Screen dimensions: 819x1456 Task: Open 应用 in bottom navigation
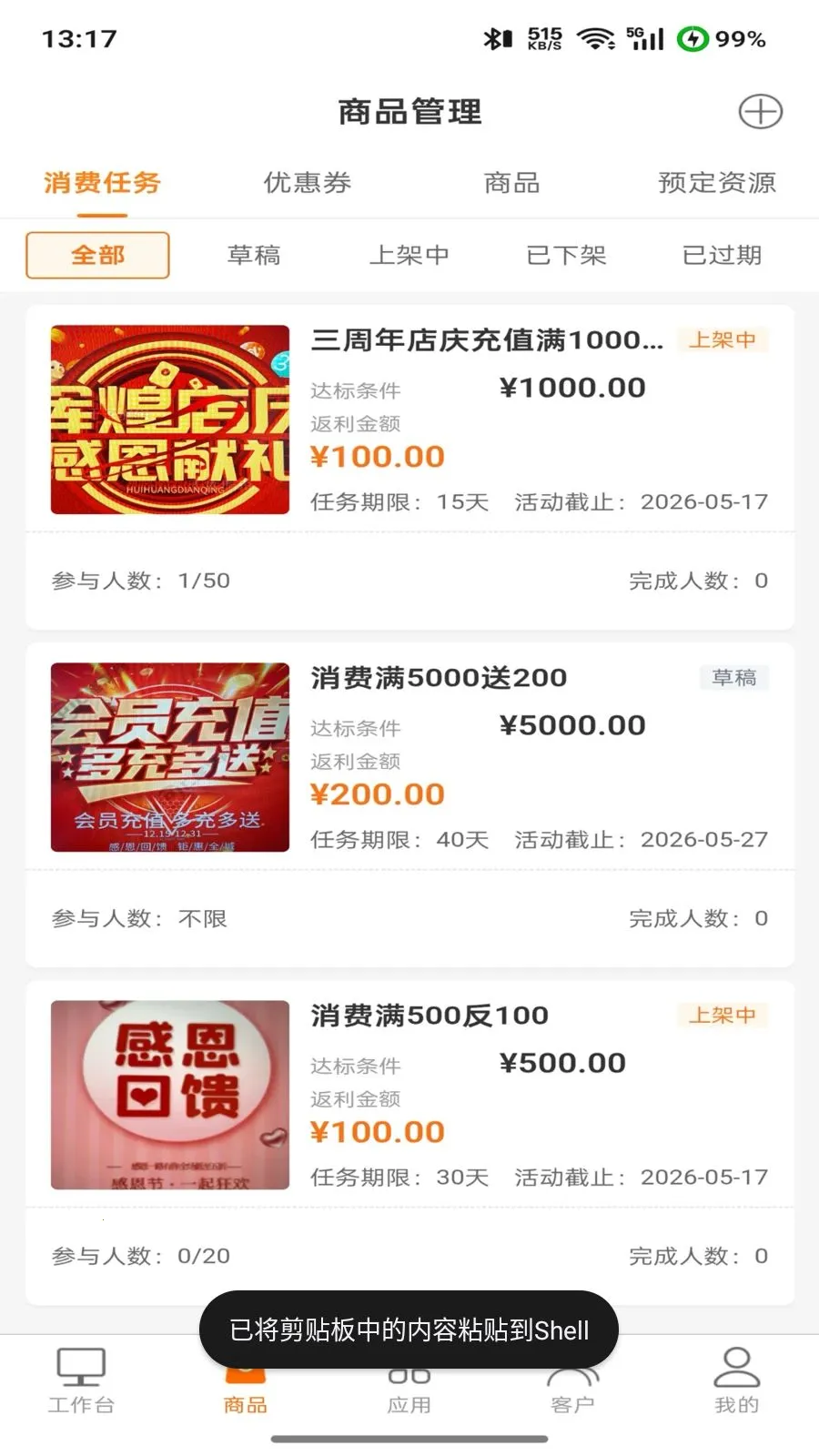pyautogui.click(x=409, y=1392)
